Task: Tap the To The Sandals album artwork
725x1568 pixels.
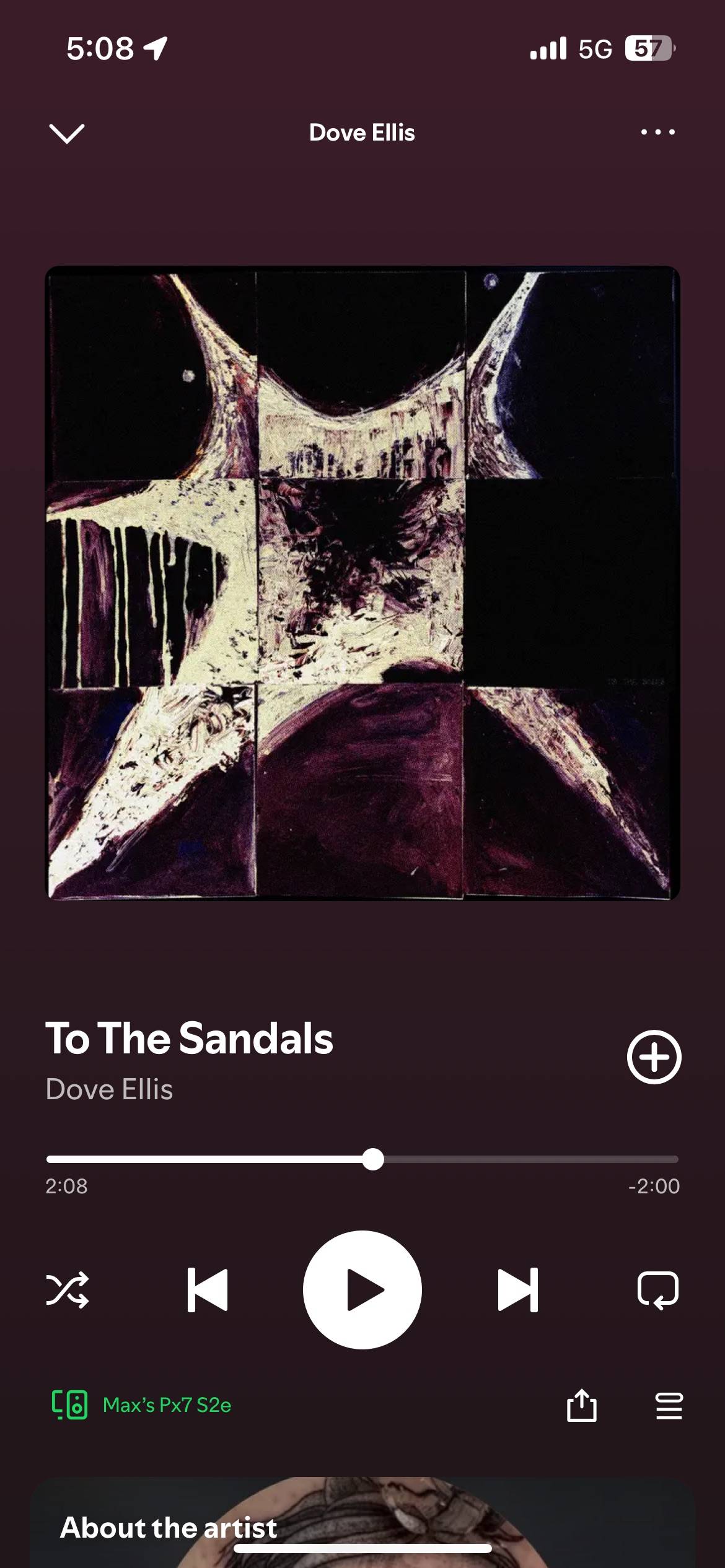Action: point(362,583)
